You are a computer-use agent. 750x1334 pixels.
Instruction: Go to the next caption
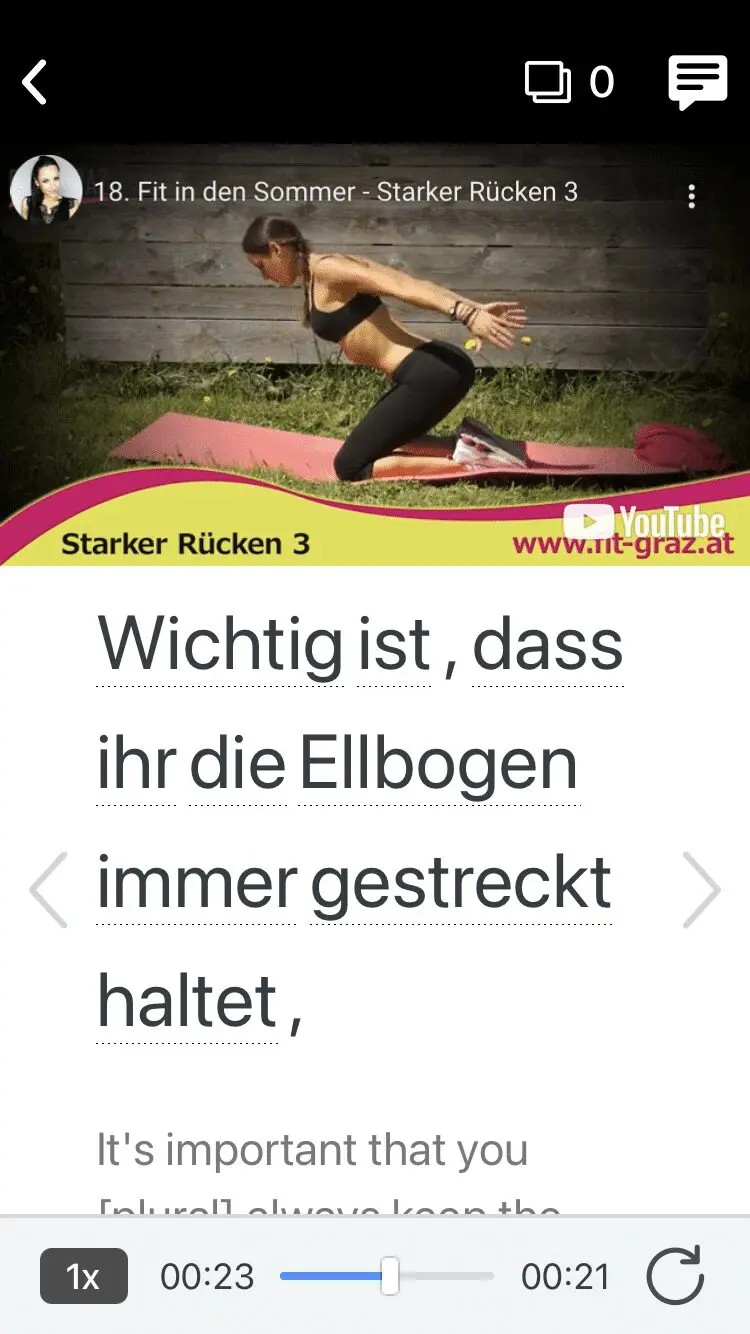tap(701, 890)
